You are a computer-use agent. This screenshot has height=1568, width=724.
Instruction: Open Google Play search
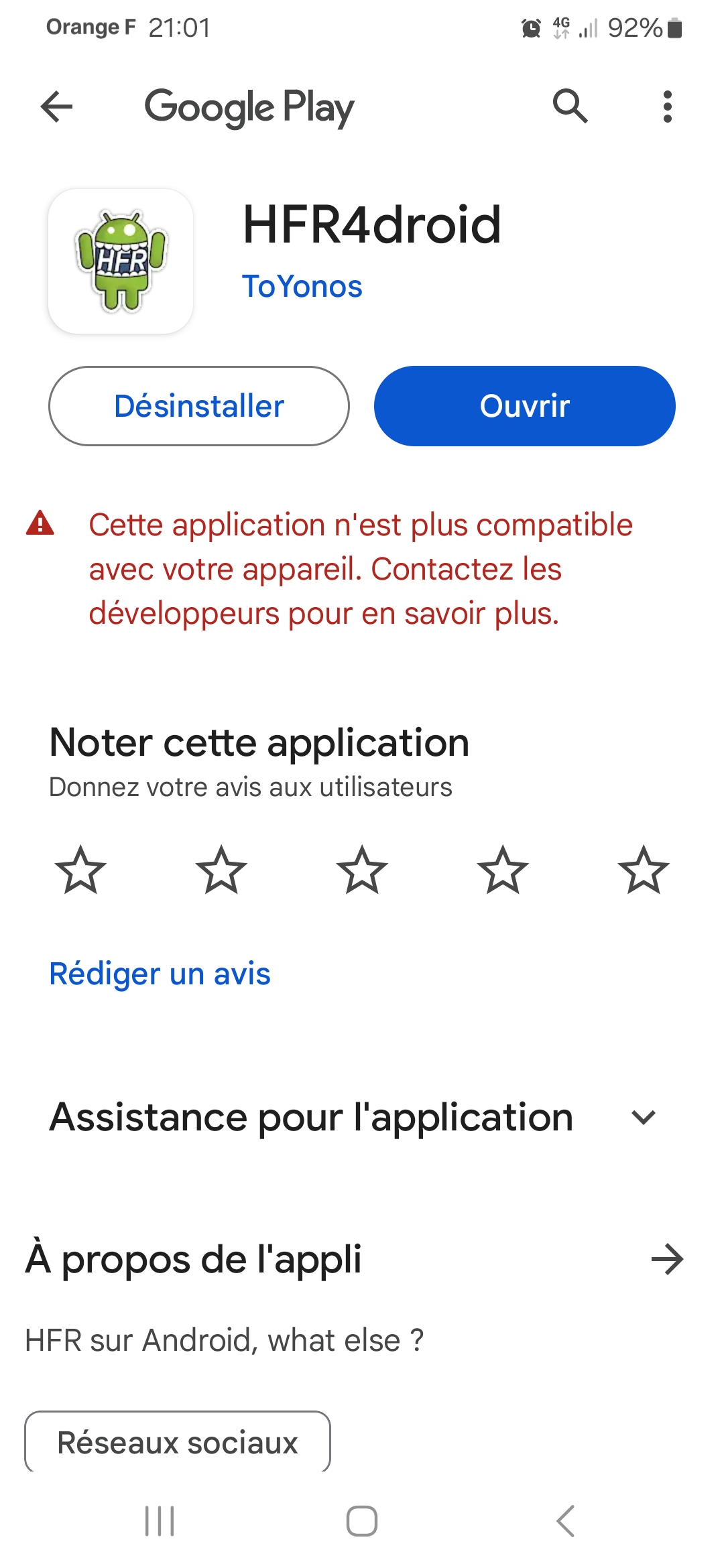click(x=570, y=106)
